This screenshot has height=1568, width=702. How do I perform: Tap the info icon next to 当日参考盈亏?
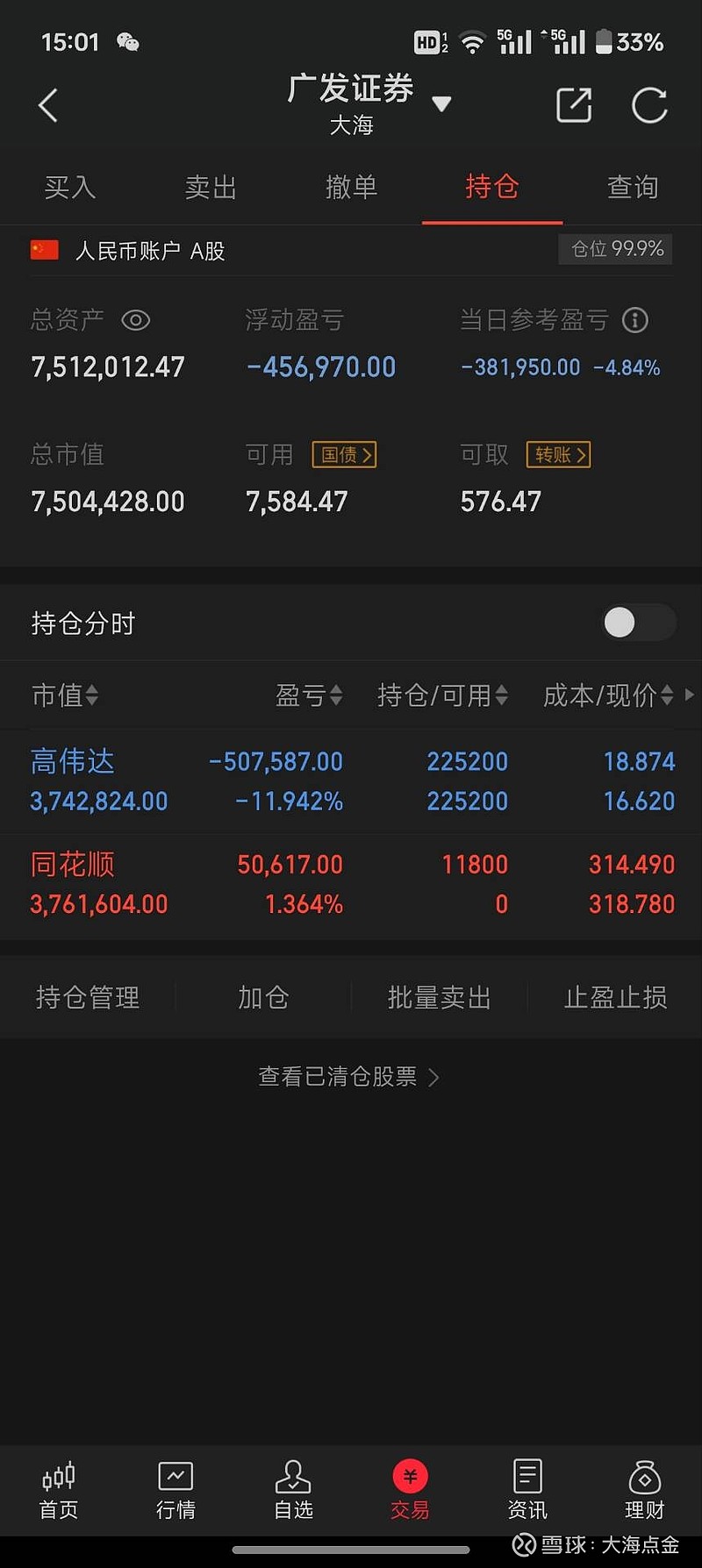(635, 321)
